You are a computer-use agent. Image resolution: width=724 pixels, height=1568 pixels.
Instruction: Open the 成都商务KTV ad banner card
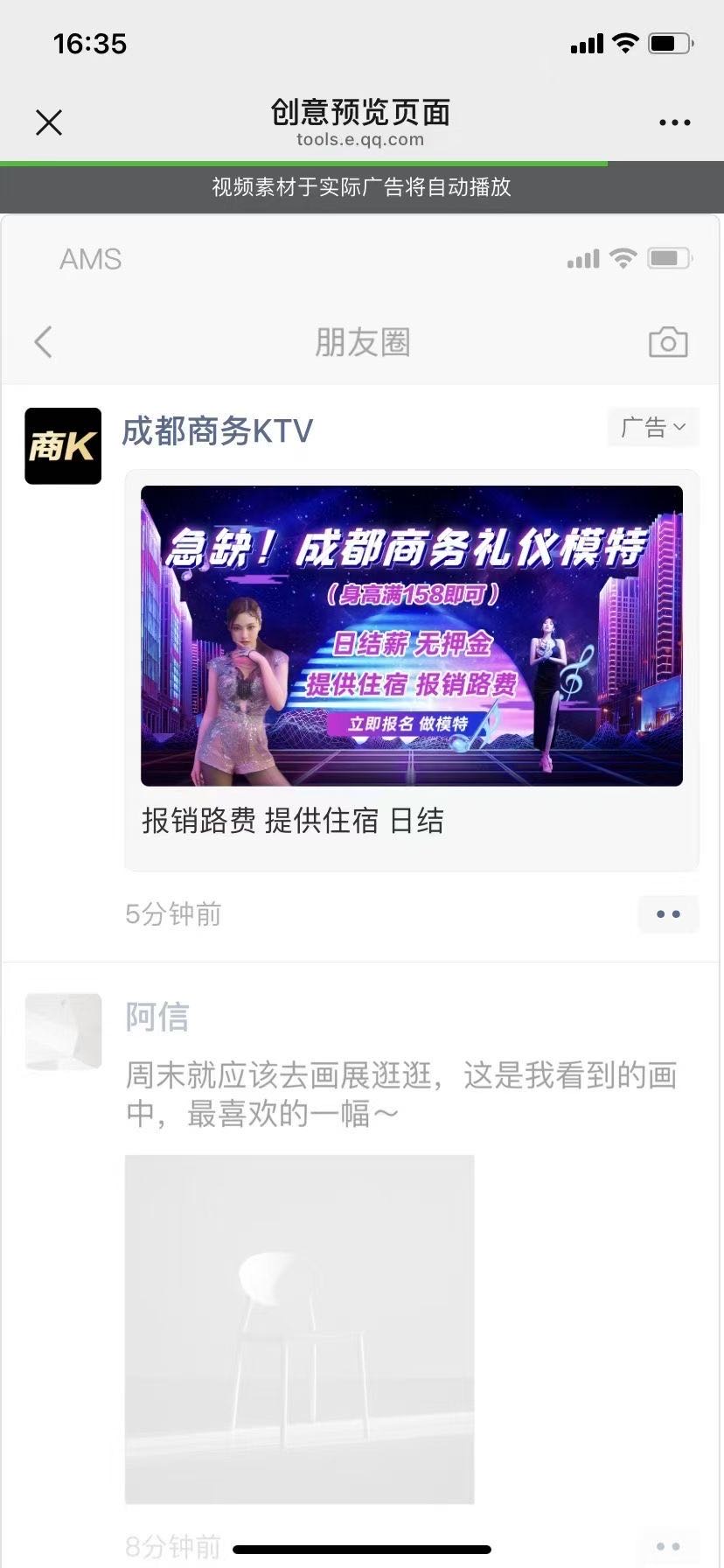click(411, 636)
